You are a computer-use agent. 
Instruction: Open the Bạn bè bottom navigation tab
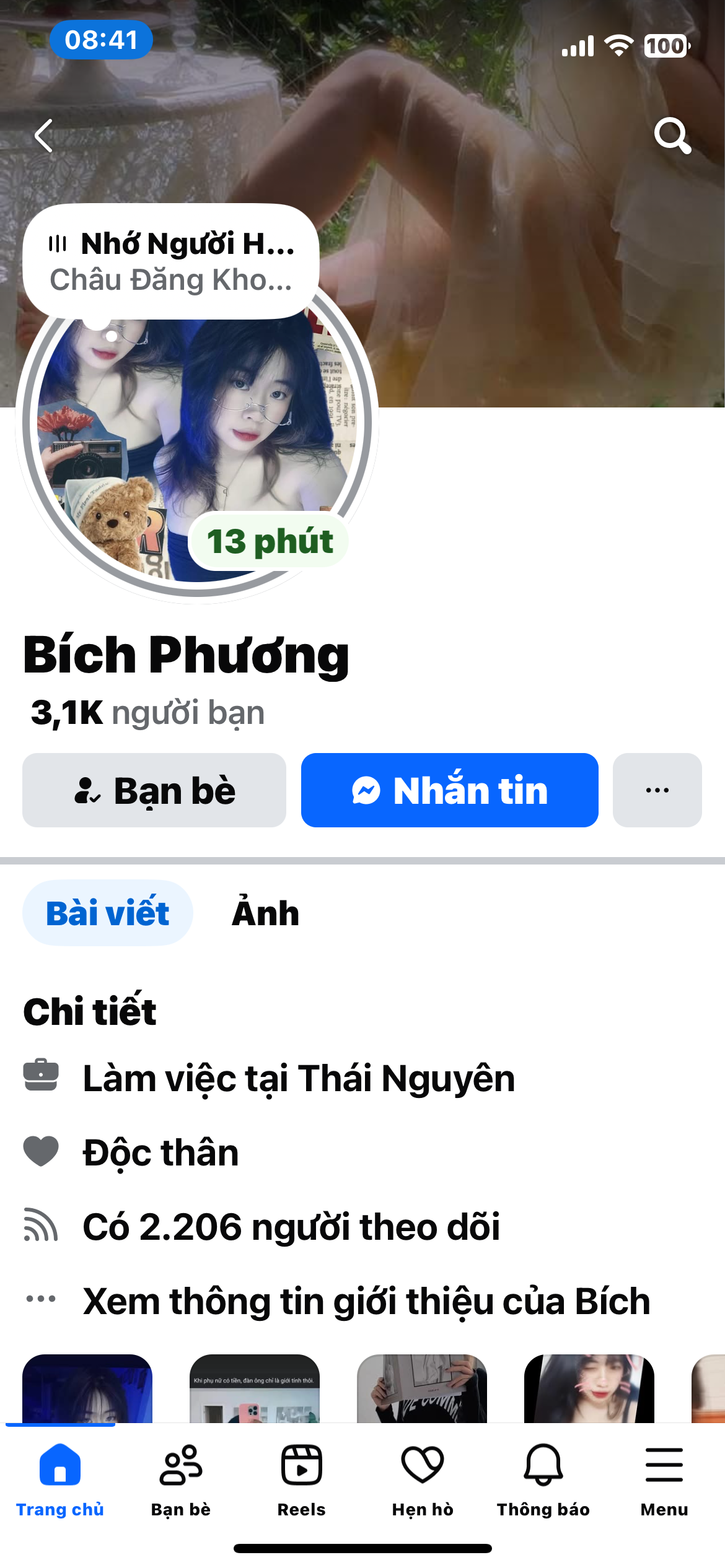tap(181, 1477)
